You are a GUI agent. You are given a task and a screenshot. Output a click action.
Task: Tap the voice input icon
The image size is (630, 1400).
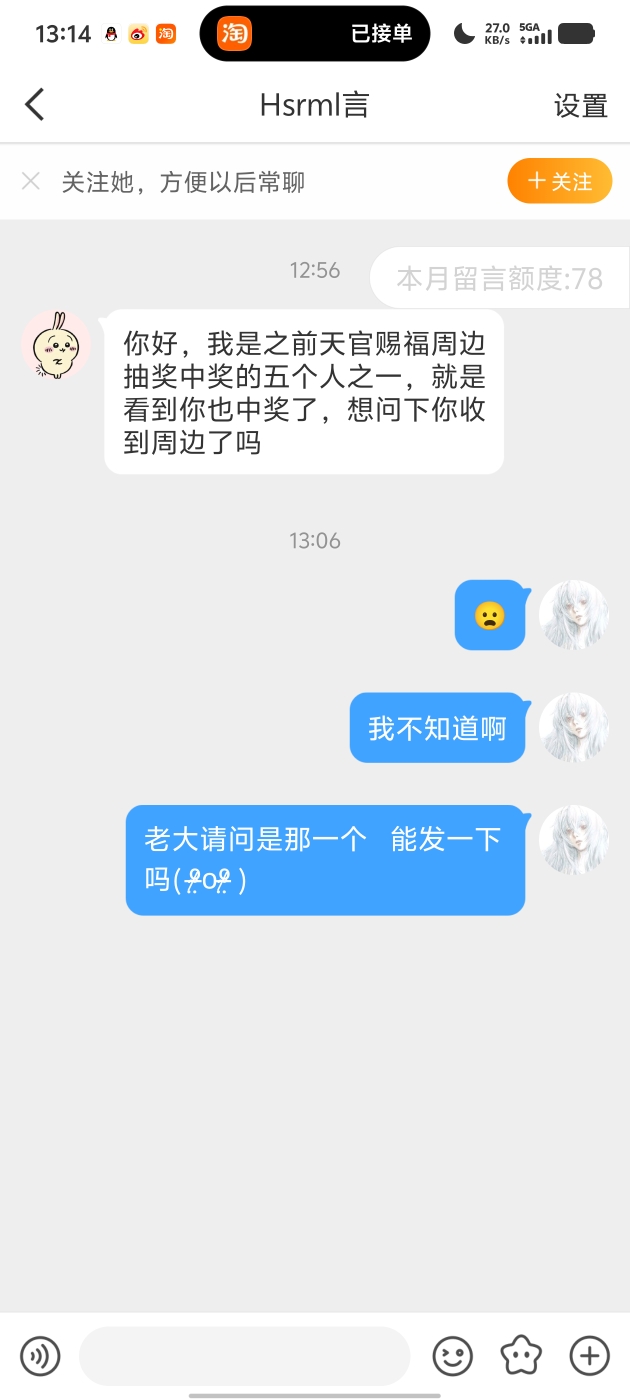tap(40, 1356)
